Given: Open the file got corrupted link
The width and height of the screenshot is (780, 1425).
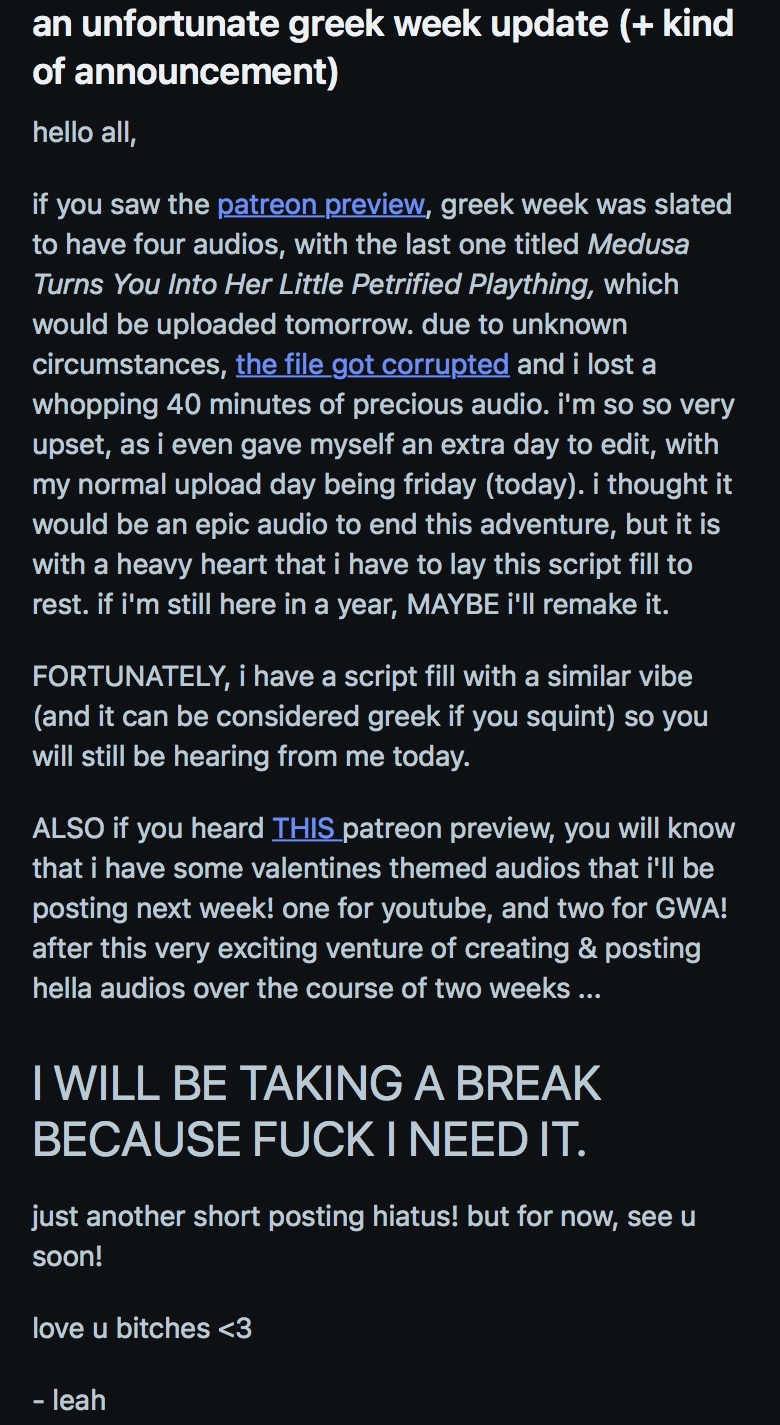Looking at the screenshot, I should (x=372, y=365).
